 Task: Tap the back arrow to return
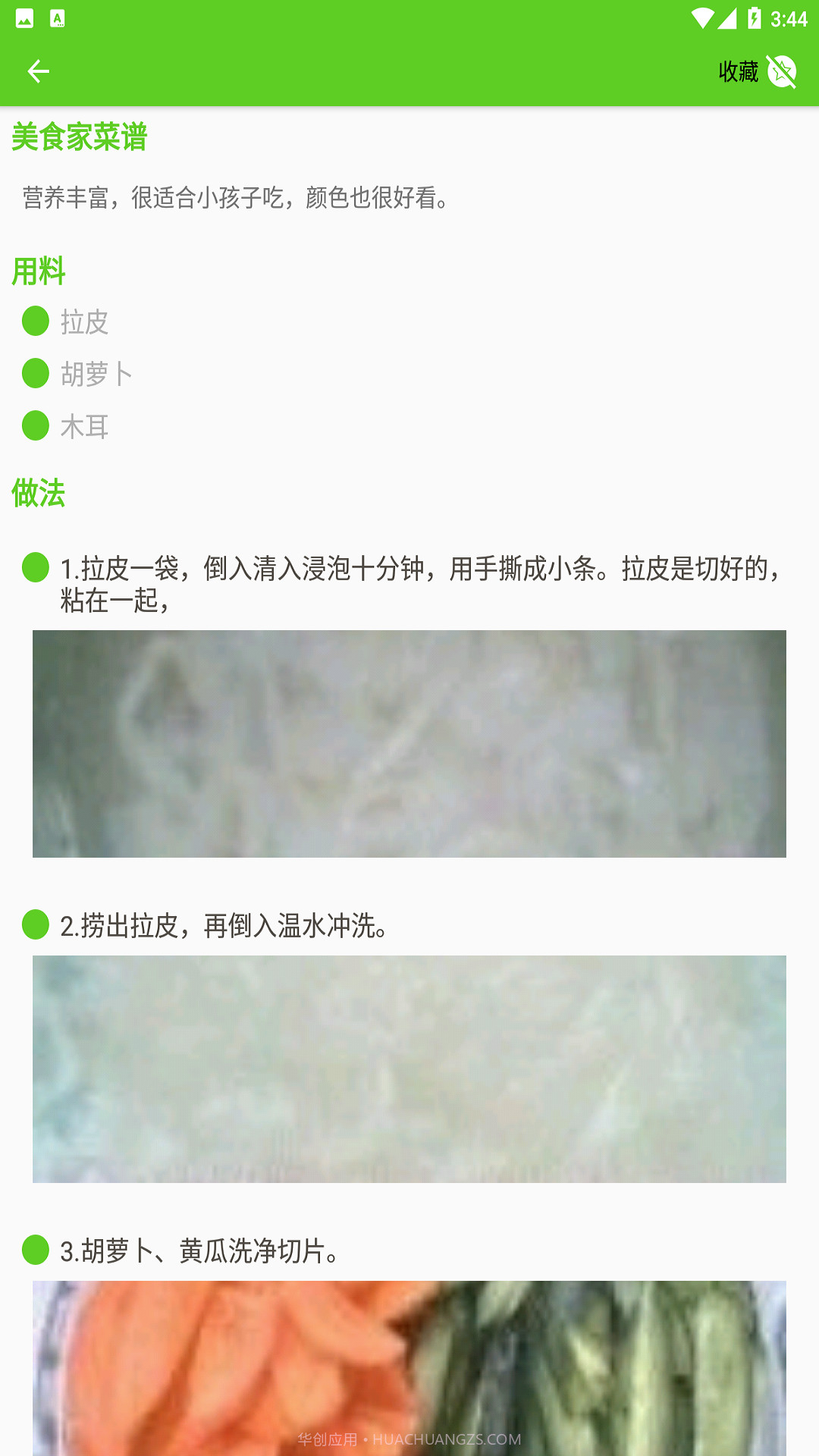[38, 71]
